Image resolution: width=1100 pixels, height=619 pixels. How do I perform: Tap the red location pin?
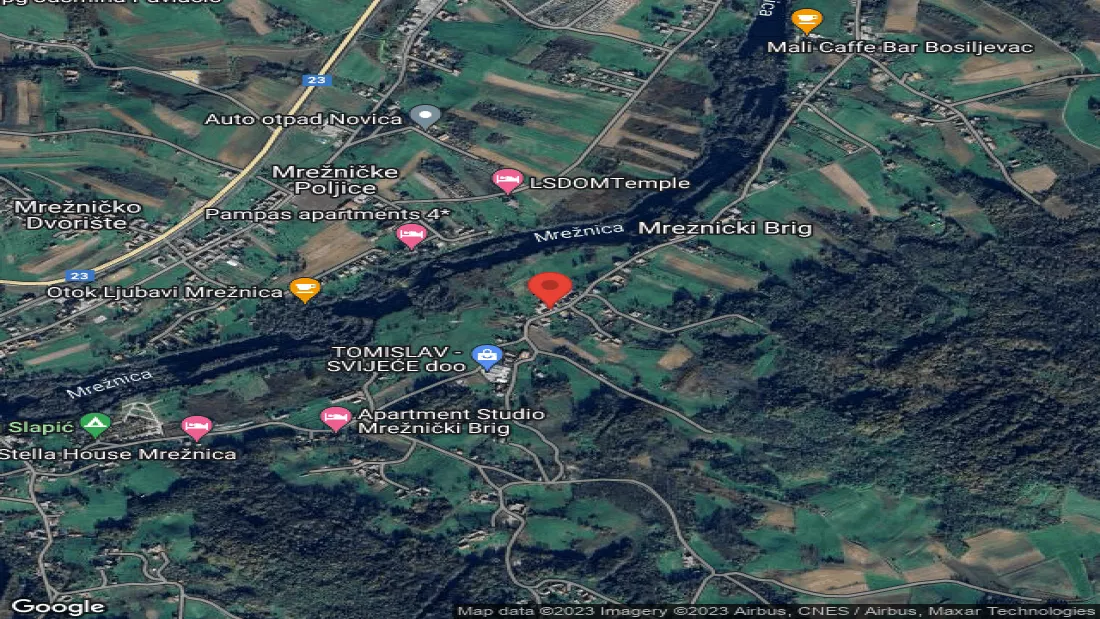[x=549, y=288]
